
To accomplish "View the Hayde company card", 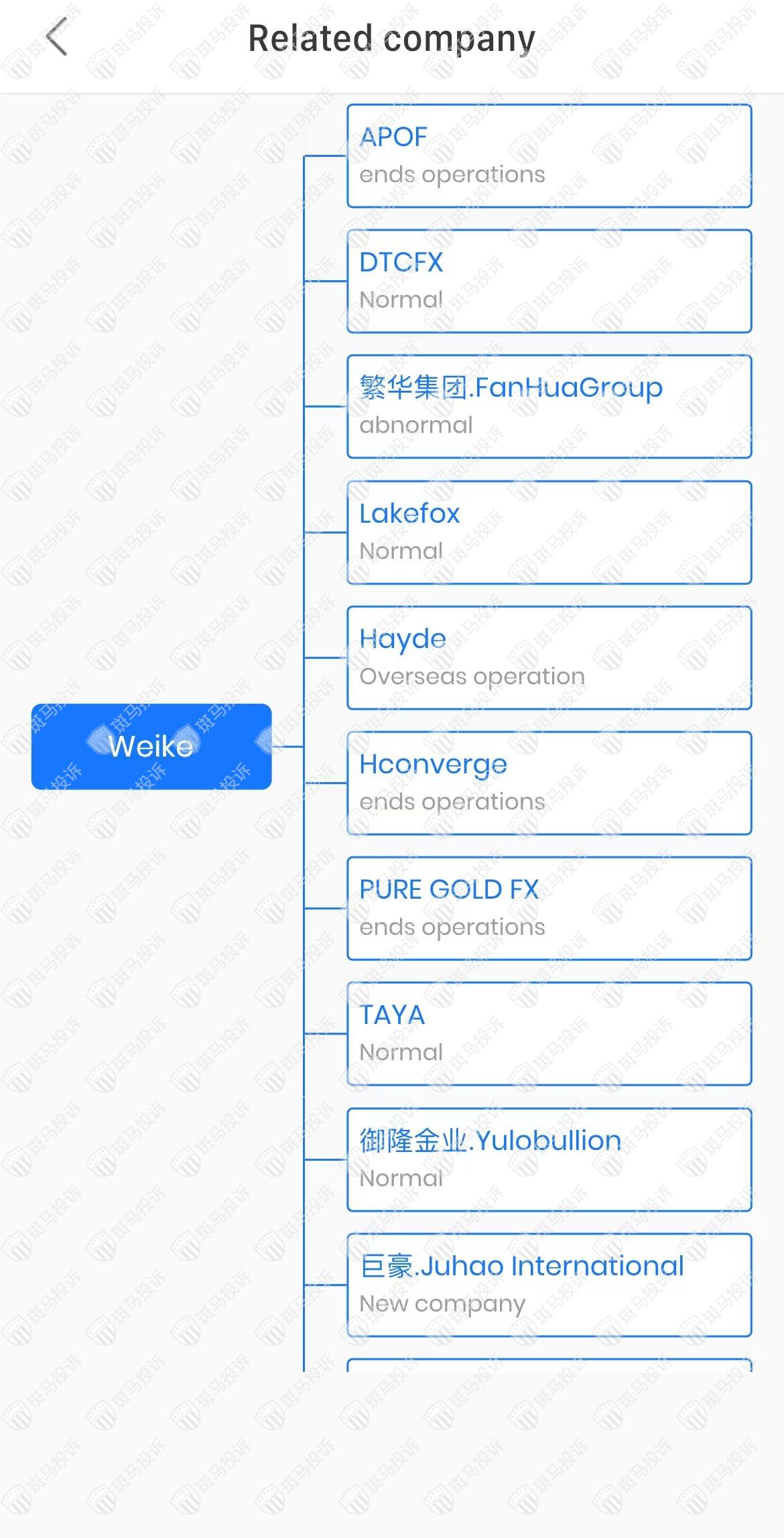I will tap(549, 657).
